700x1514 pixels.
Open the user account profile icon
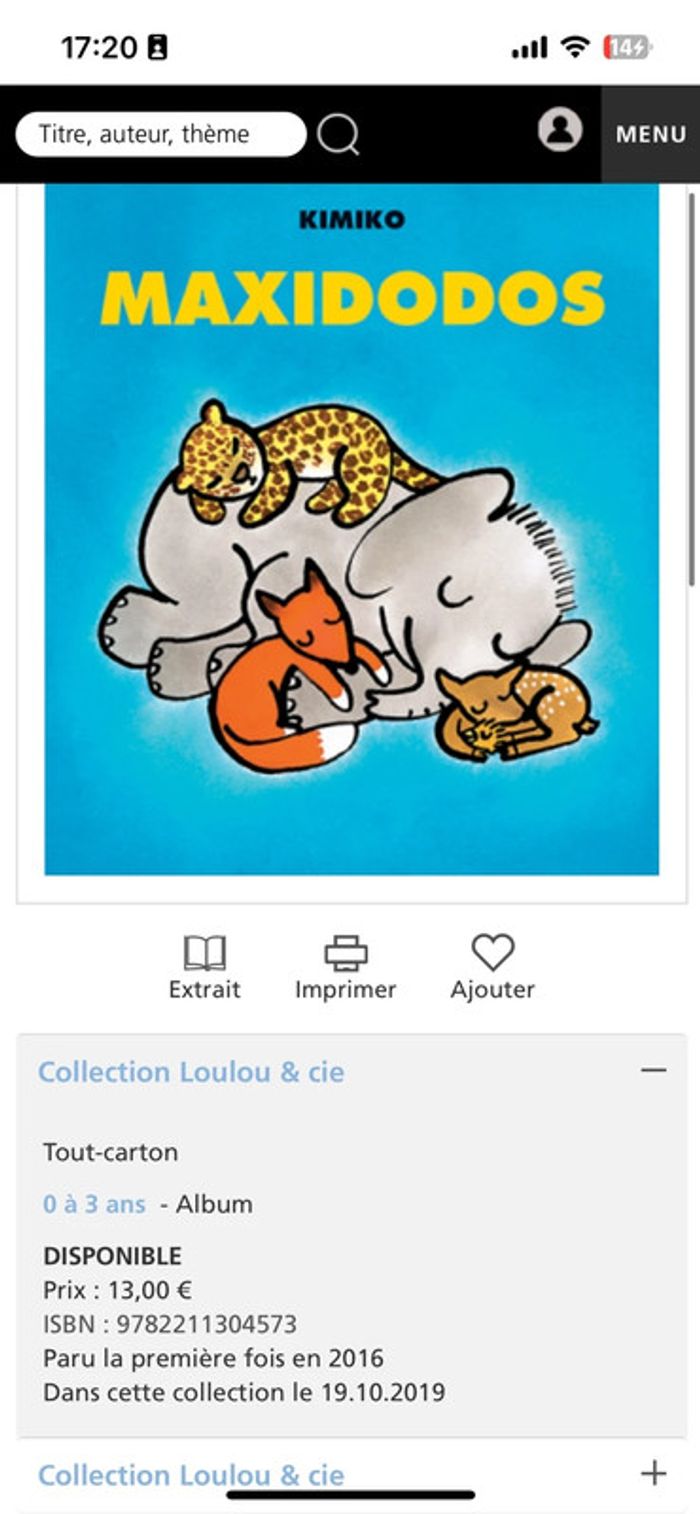(560, 130)
